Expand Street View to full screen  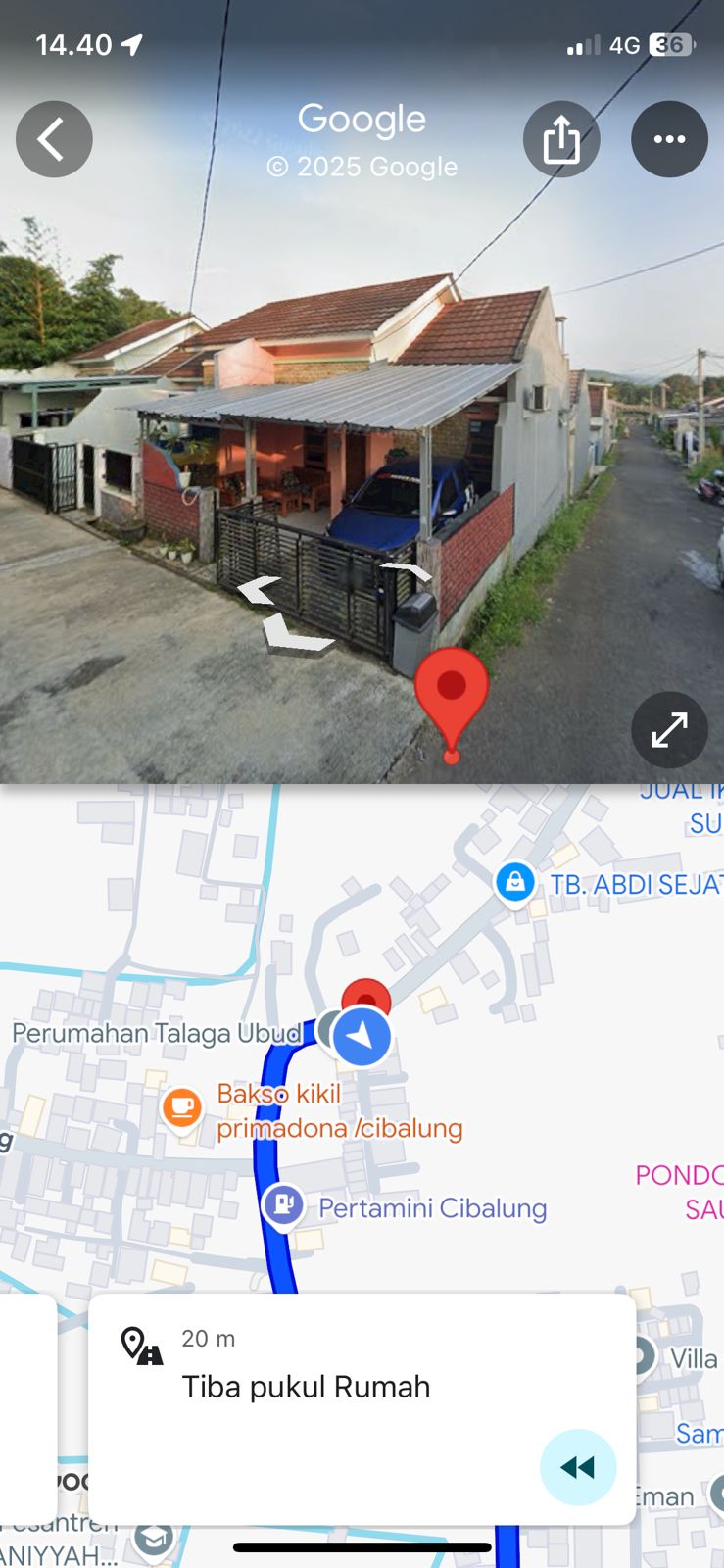pos(669,730)
